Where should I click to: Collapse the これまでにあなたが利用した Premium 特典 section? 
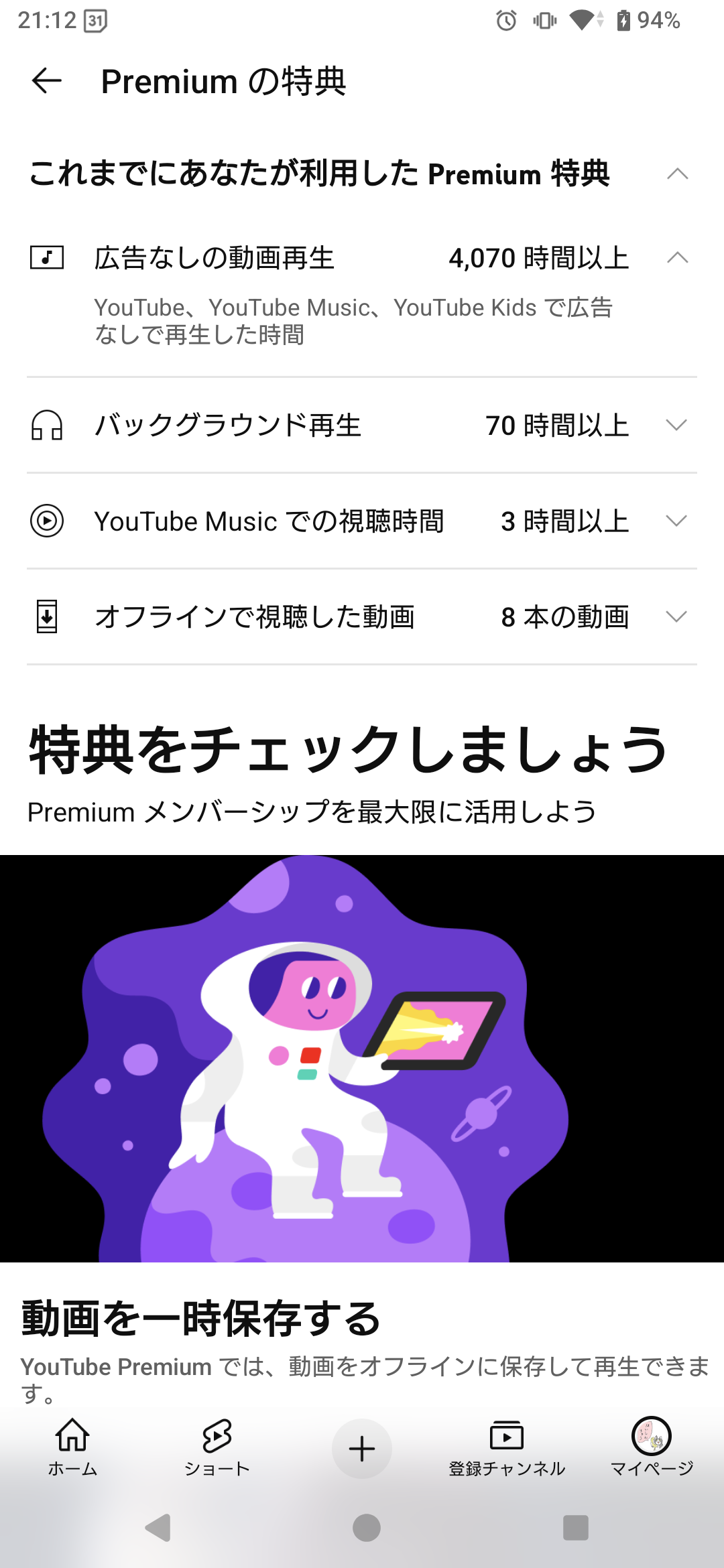tap(677, 174)
